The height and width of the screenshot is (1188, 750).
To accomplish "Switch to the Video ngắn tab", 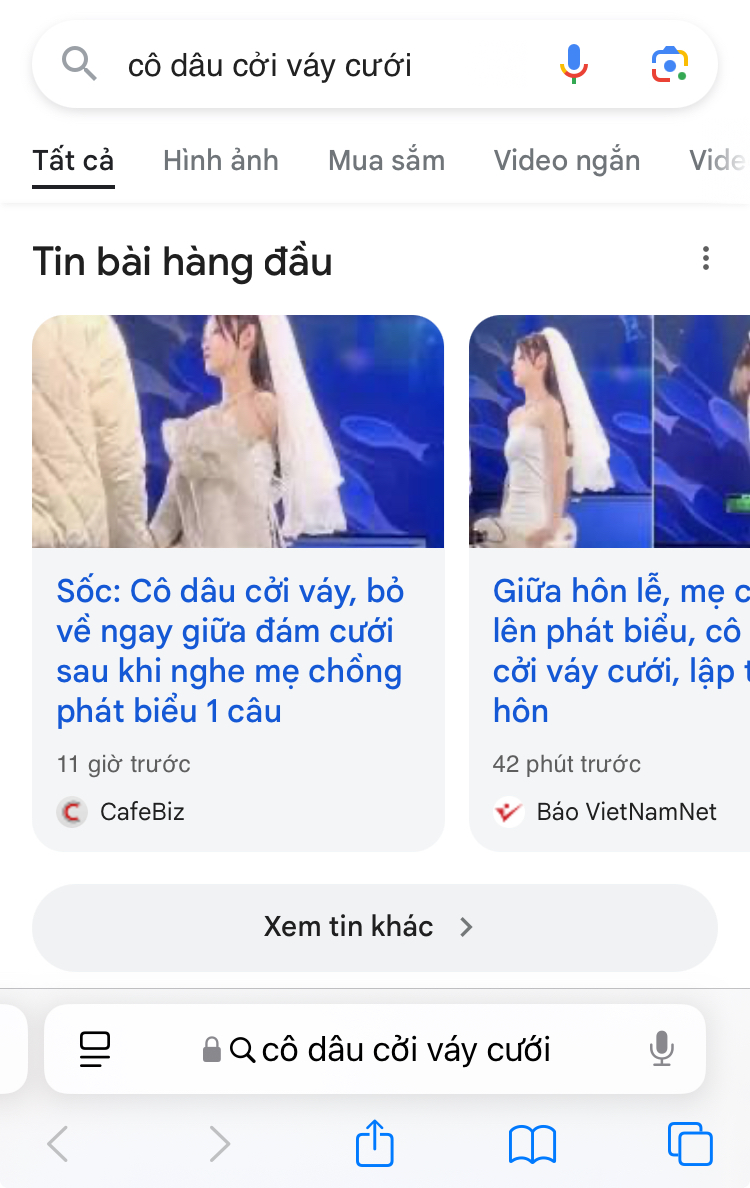I will pyautogui.click(x=566, y=160).
